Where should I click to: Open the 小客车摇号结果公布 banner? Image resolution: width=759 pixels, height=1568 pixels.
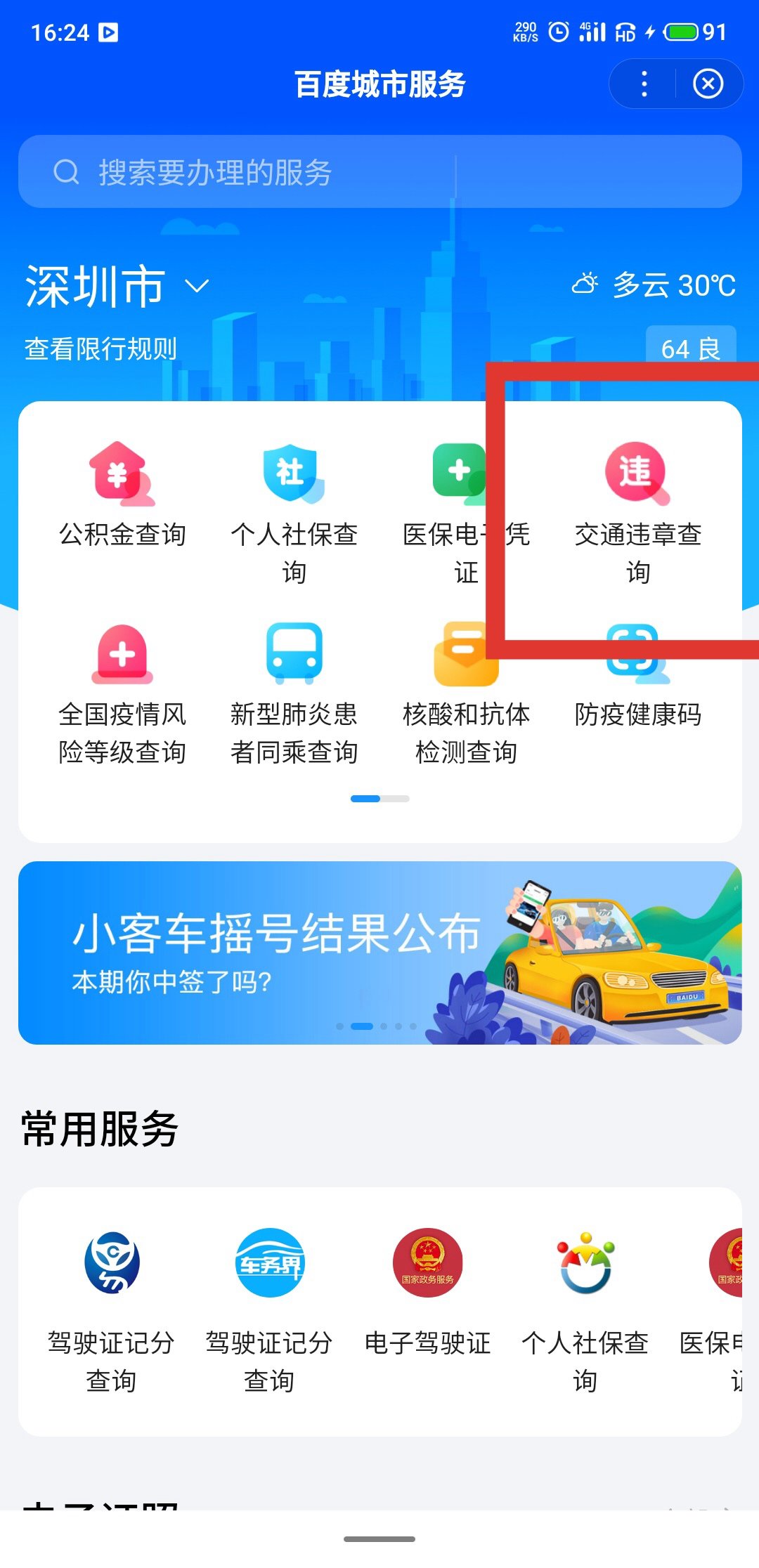click(x=379, y=953)
